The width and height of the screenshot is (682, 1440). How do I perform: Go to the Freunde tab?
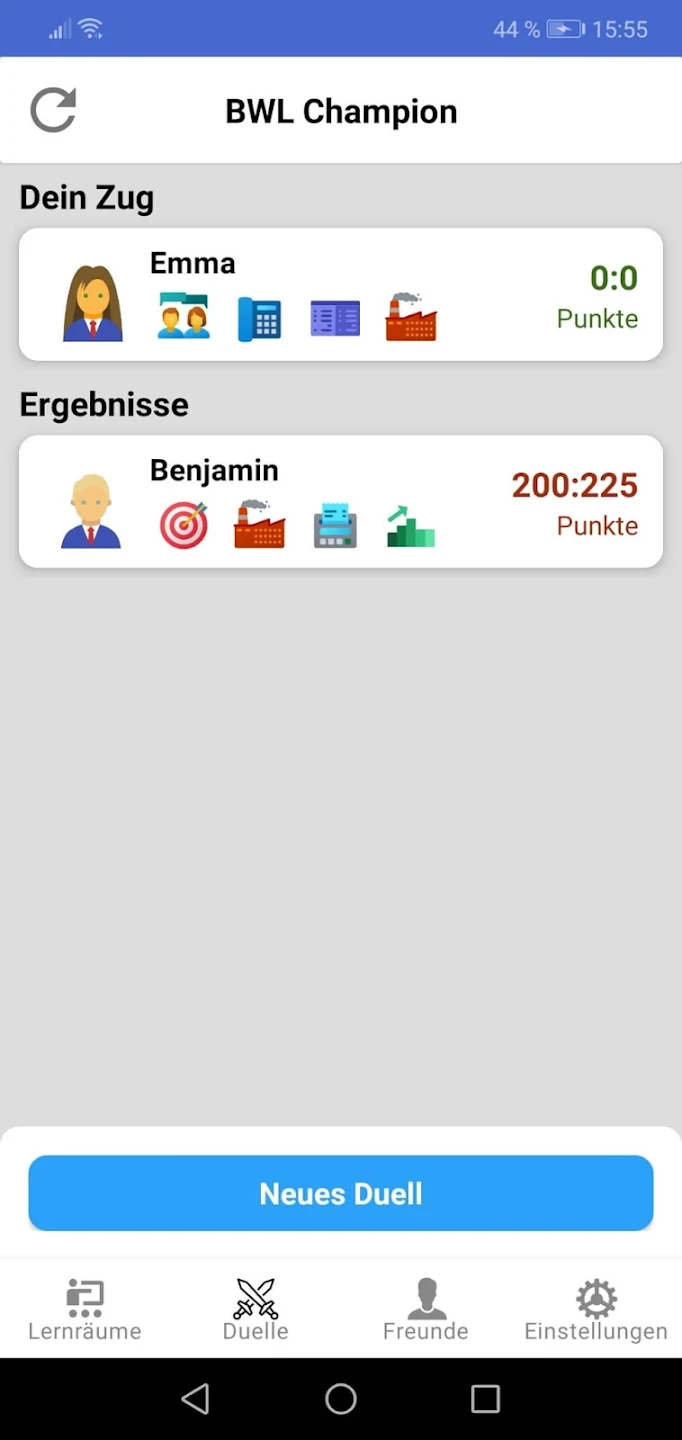pos(426,1309)
